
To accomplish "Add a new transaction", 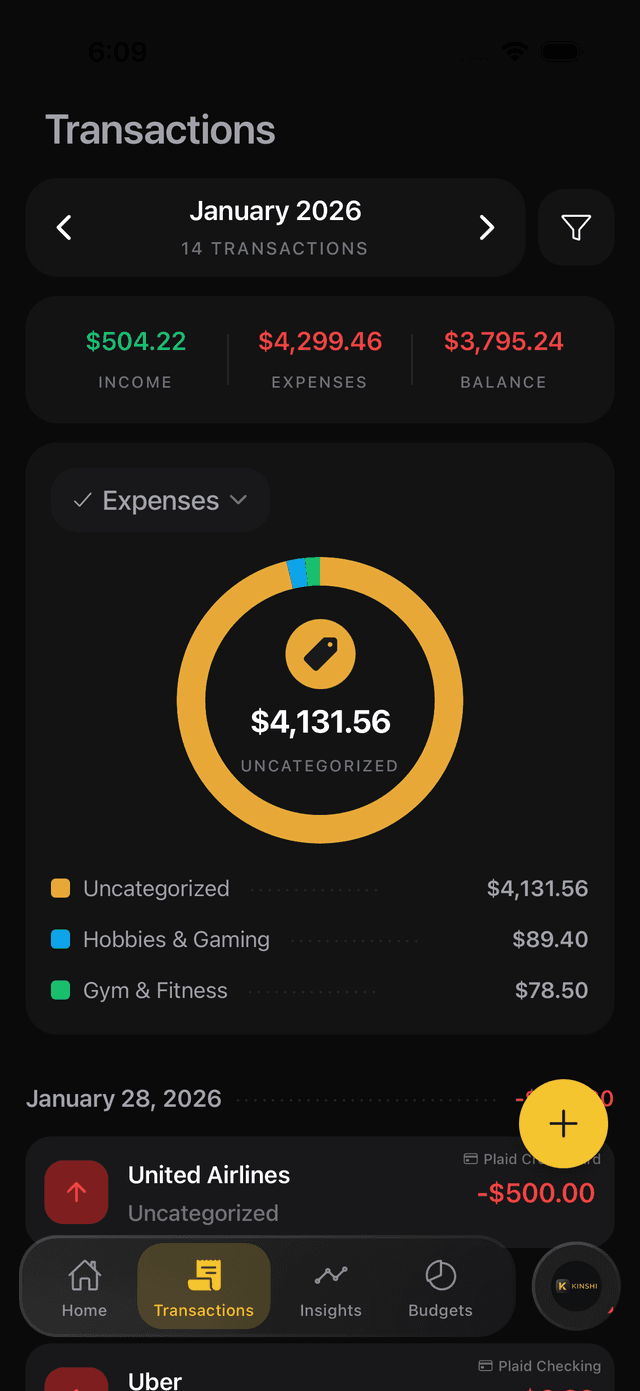I will tap(563, 1123).
